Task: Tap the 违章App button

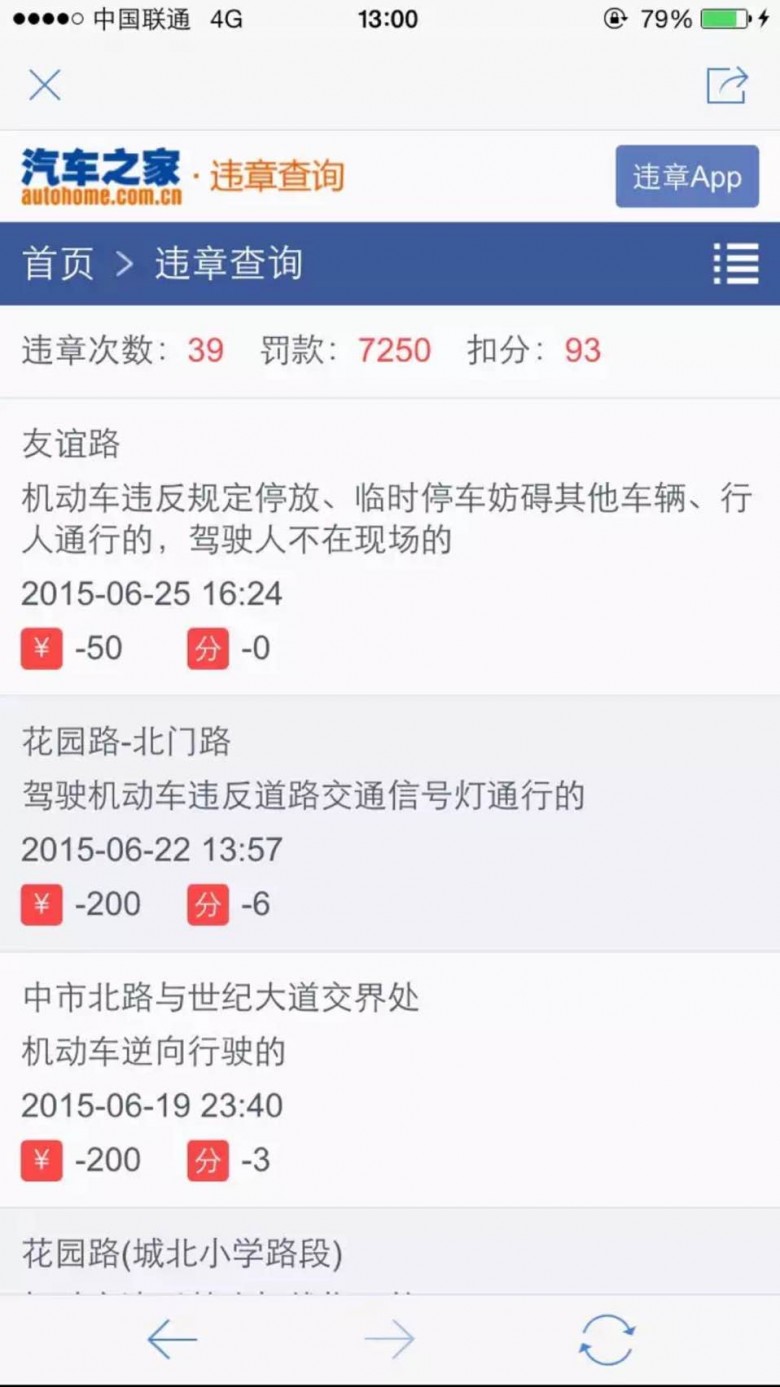Action: (687, 177)
